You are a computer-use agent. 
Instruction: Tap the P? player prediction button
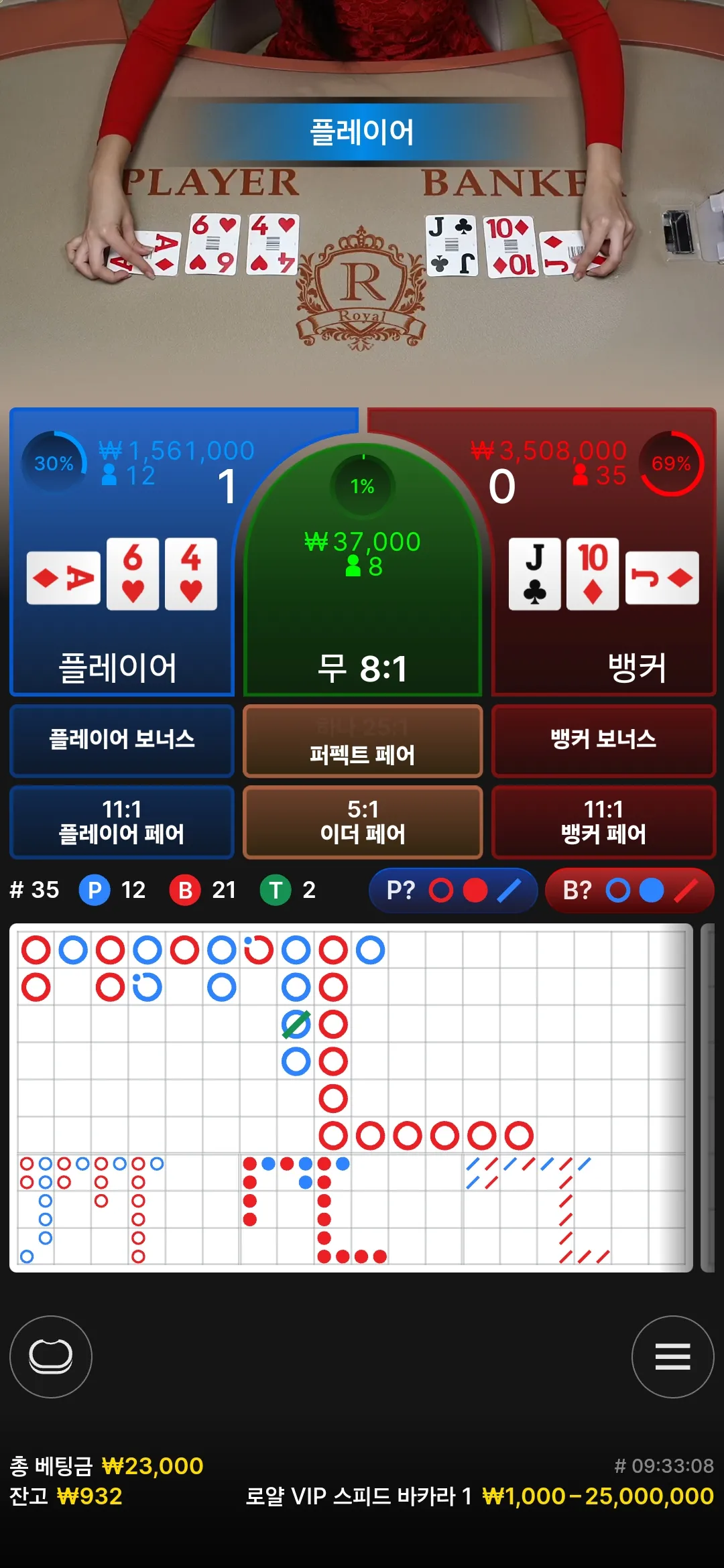[x=453, y=891]
